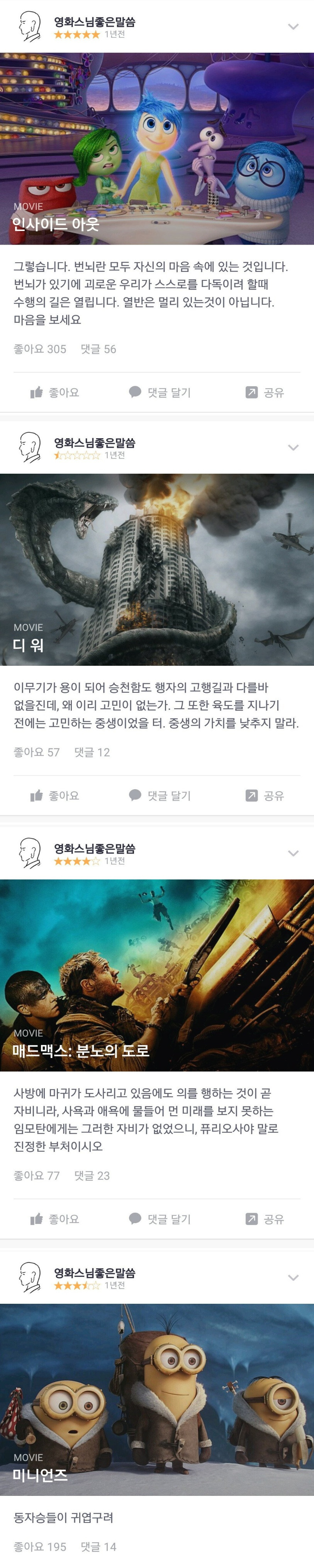Open the 매드맥스: 분노의 도로 movie card
This screenshot has height=1568, width=314.
pyautogui.click(x=157, y=975)
